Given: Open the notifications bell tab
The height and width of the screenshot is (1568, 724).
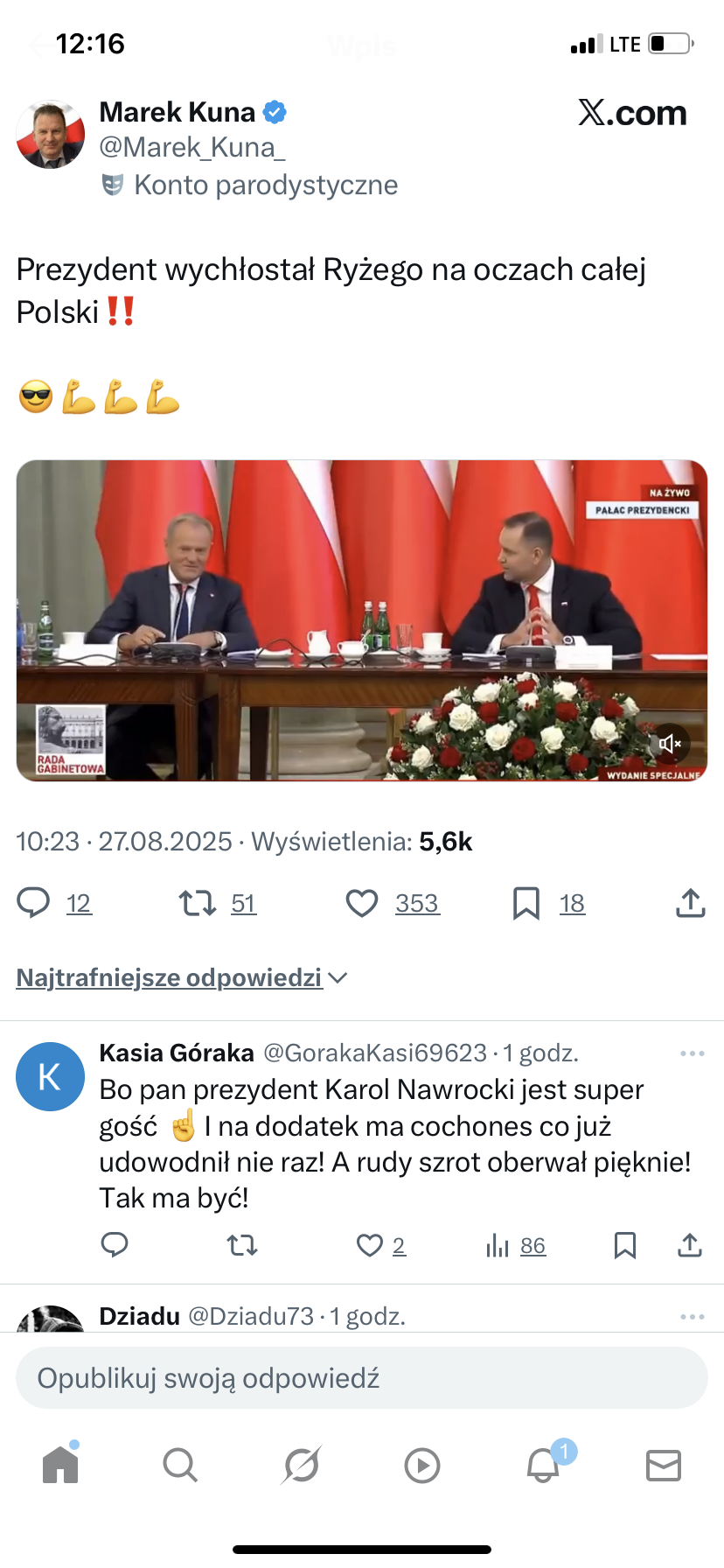Looking at the screenshot, I should coord(543,1464).
